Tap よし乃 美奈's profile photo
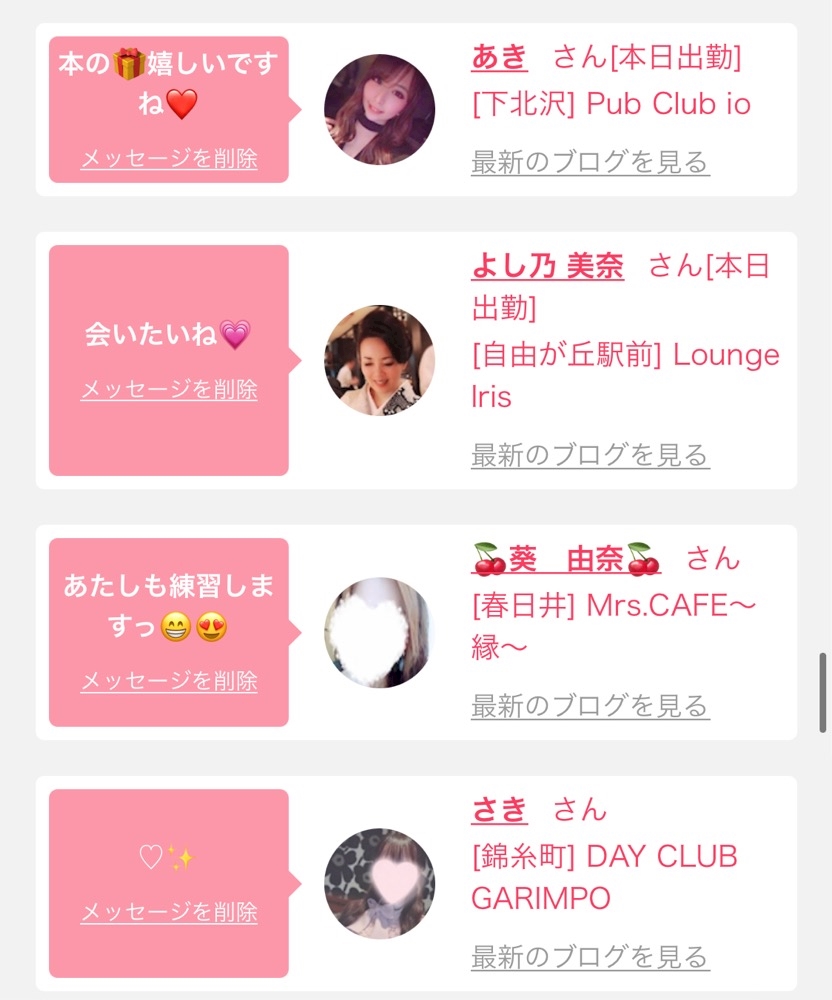The width and height of the screenshot is (832, 1000). (x=379, y=360)
